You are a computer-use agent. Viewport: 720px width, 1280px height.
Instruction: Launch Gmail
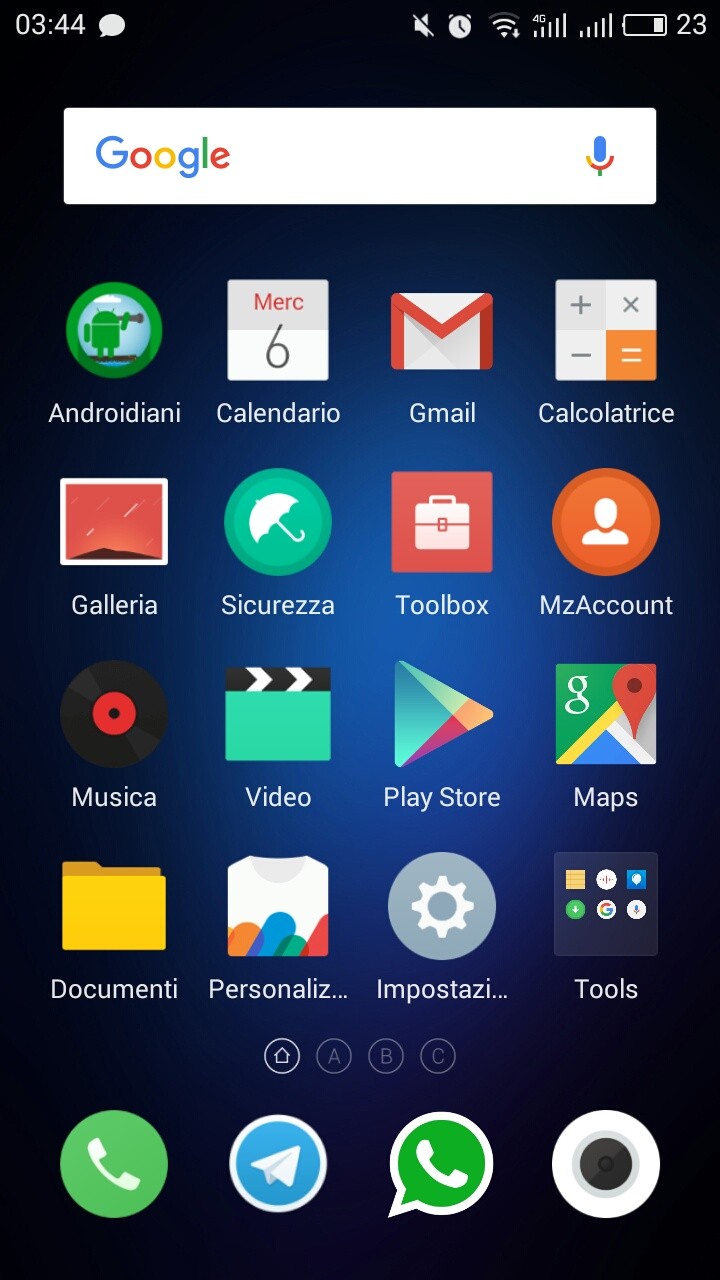pyautogui.click(x=442, y=331)
